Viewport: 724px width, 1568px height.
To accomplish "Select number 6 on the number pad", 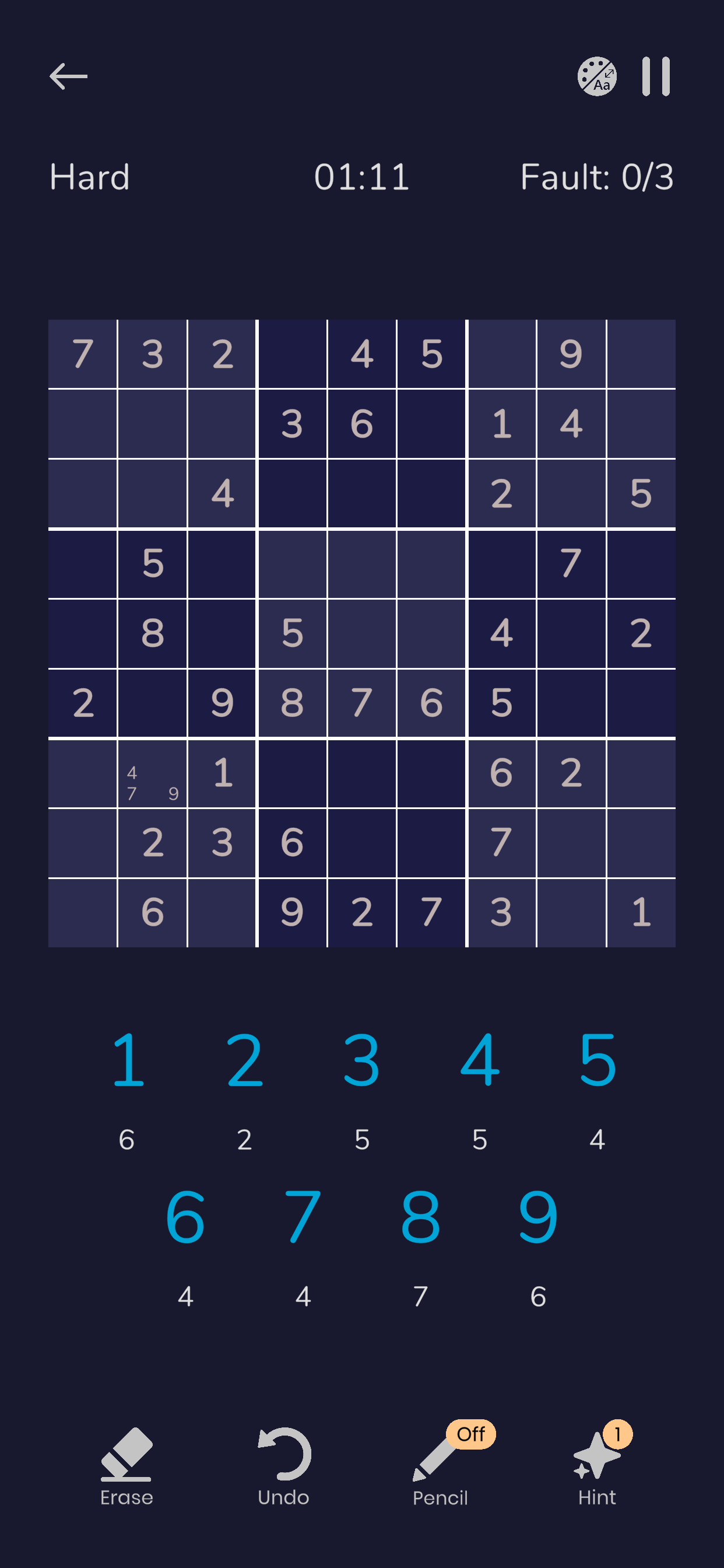I will pyautogui.click(x=185, y=1217).
